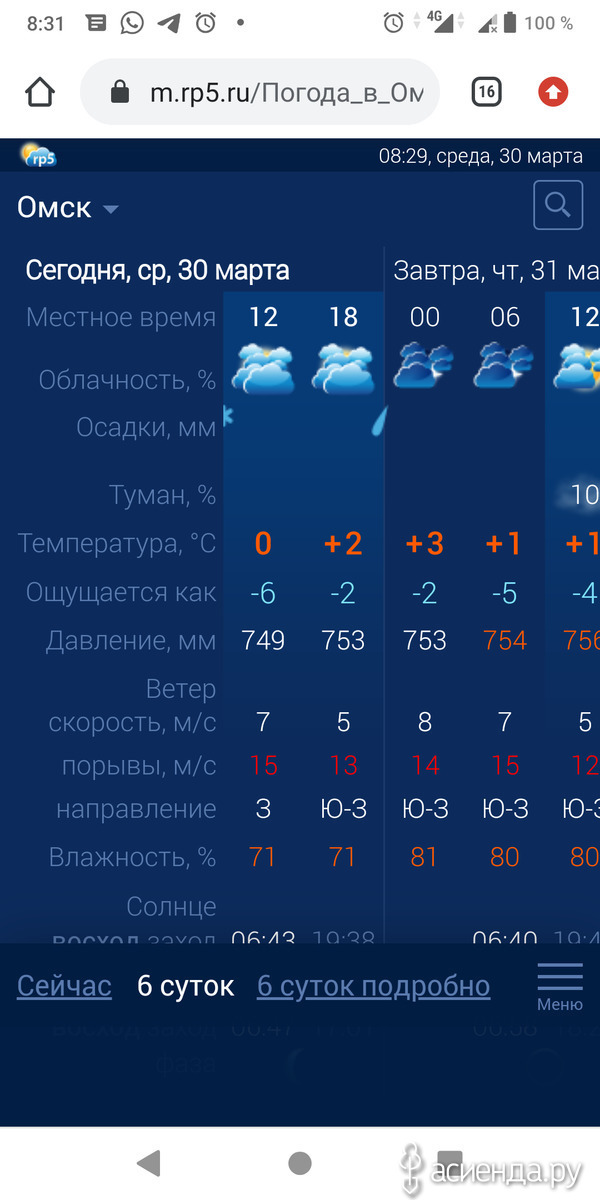The image size is (600, 1200).
Task: Select the 6 суток forecast tab
Action: coord(185,986)
